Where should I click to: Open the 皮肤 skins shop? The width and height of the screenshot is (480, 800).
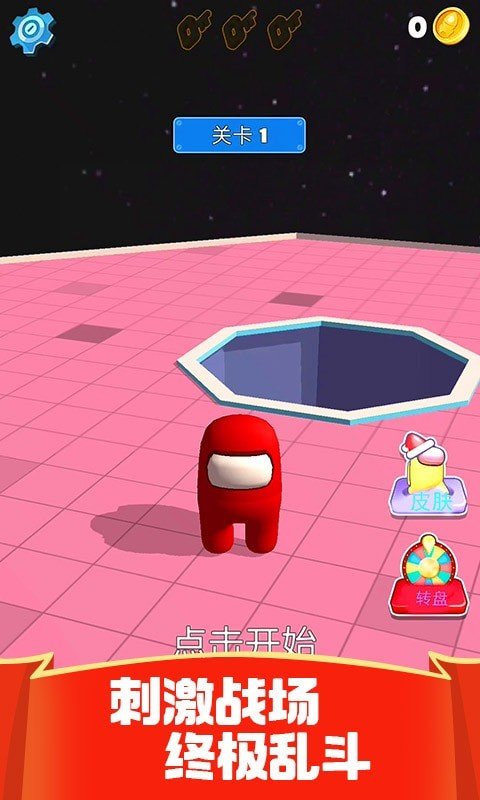428,474
